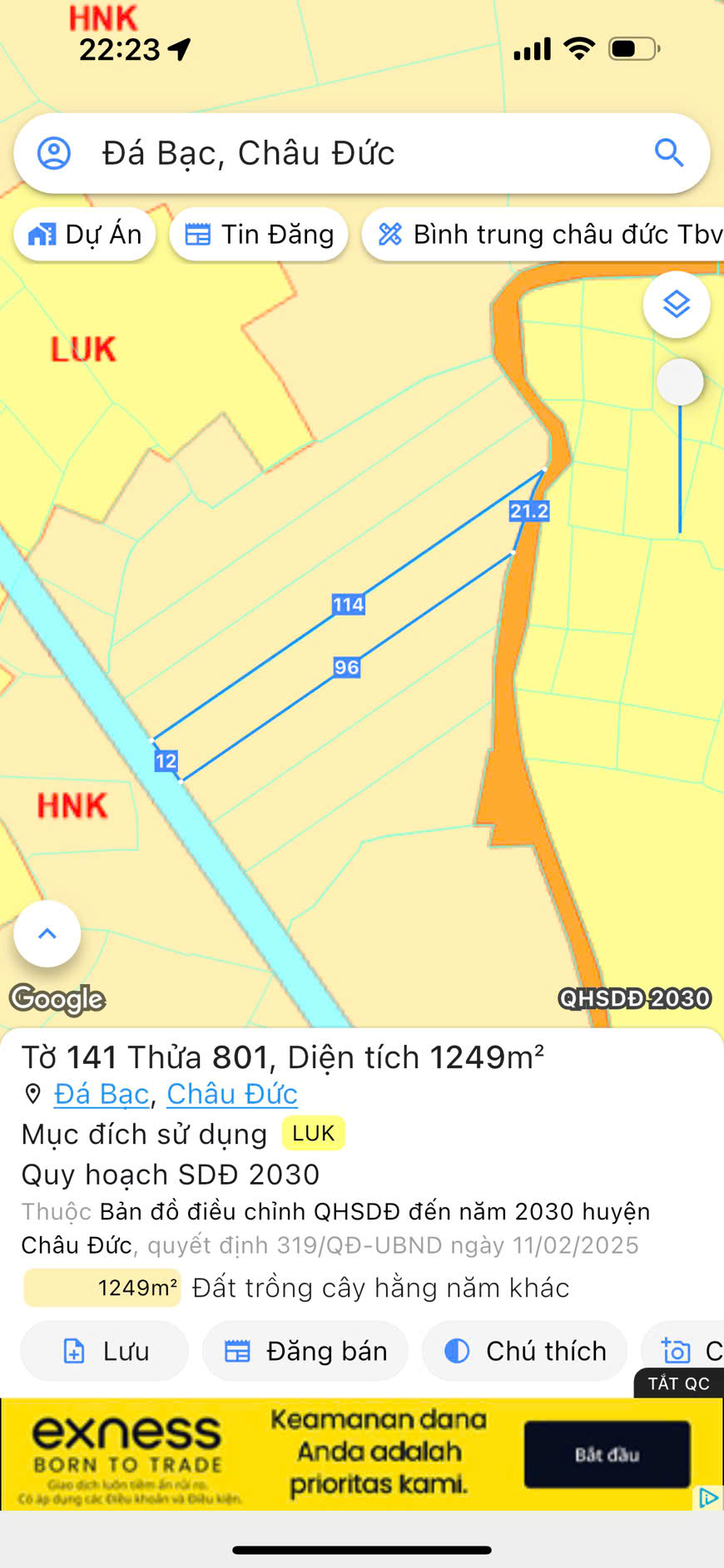Tap the Đăng bán button
Image resolution: width=724 pixels, height=1568 pixels.
pos(305,1351)
